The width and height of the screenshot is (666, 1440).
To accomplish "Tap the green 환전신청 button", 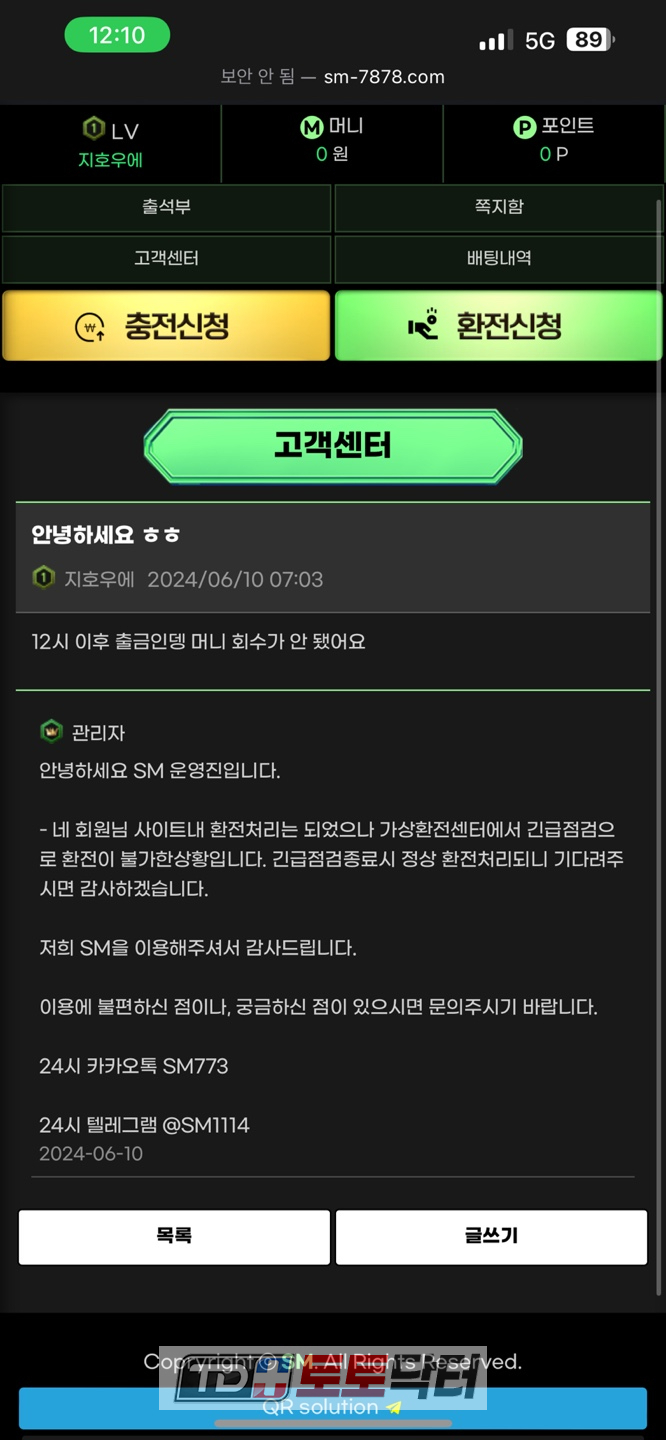I will (x=498, y=326).
